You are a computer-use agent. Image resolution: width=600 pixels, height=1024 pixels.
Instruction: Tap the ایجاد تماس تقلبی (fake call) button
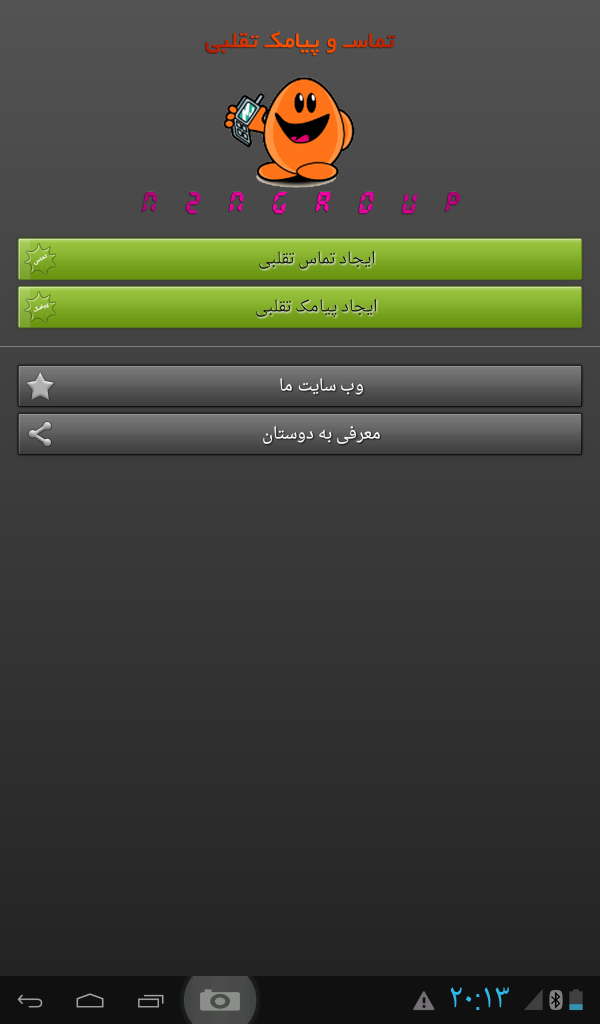coord(300,259)
